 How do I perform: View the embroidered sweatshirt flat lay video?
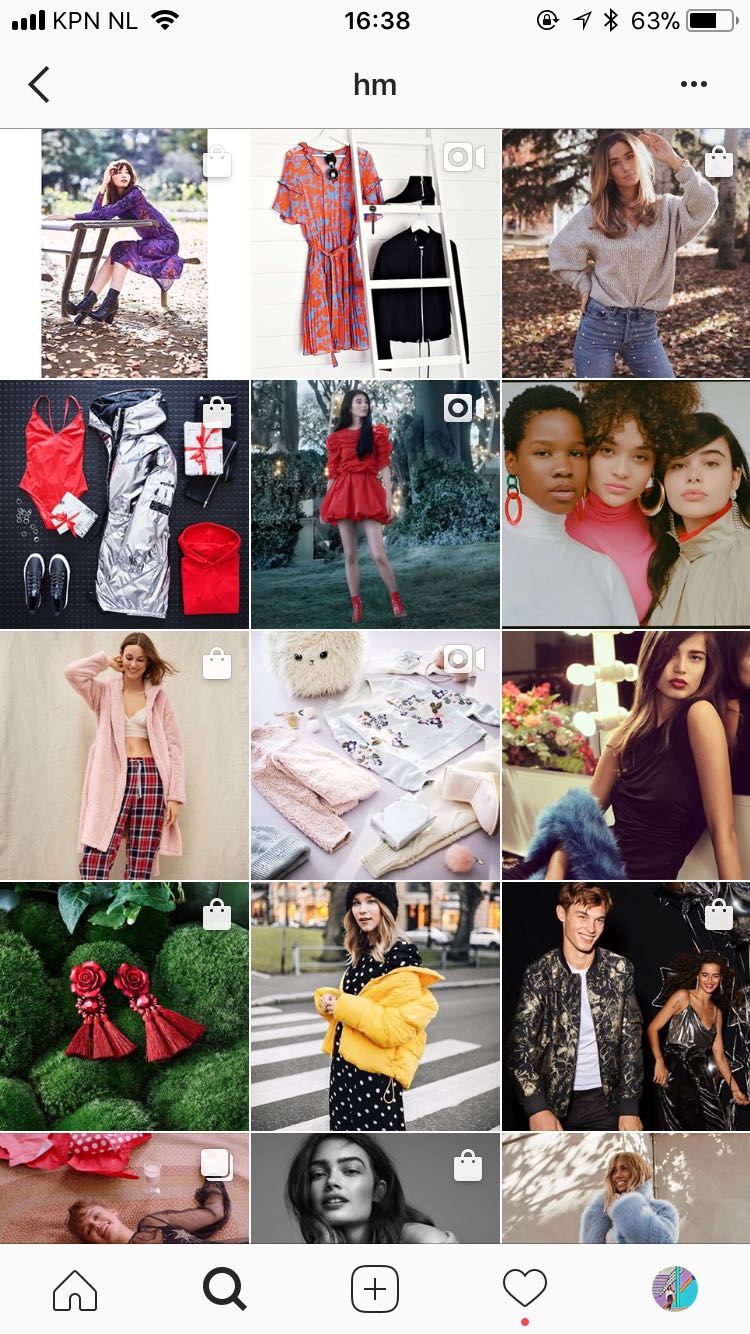pos(375,755)
